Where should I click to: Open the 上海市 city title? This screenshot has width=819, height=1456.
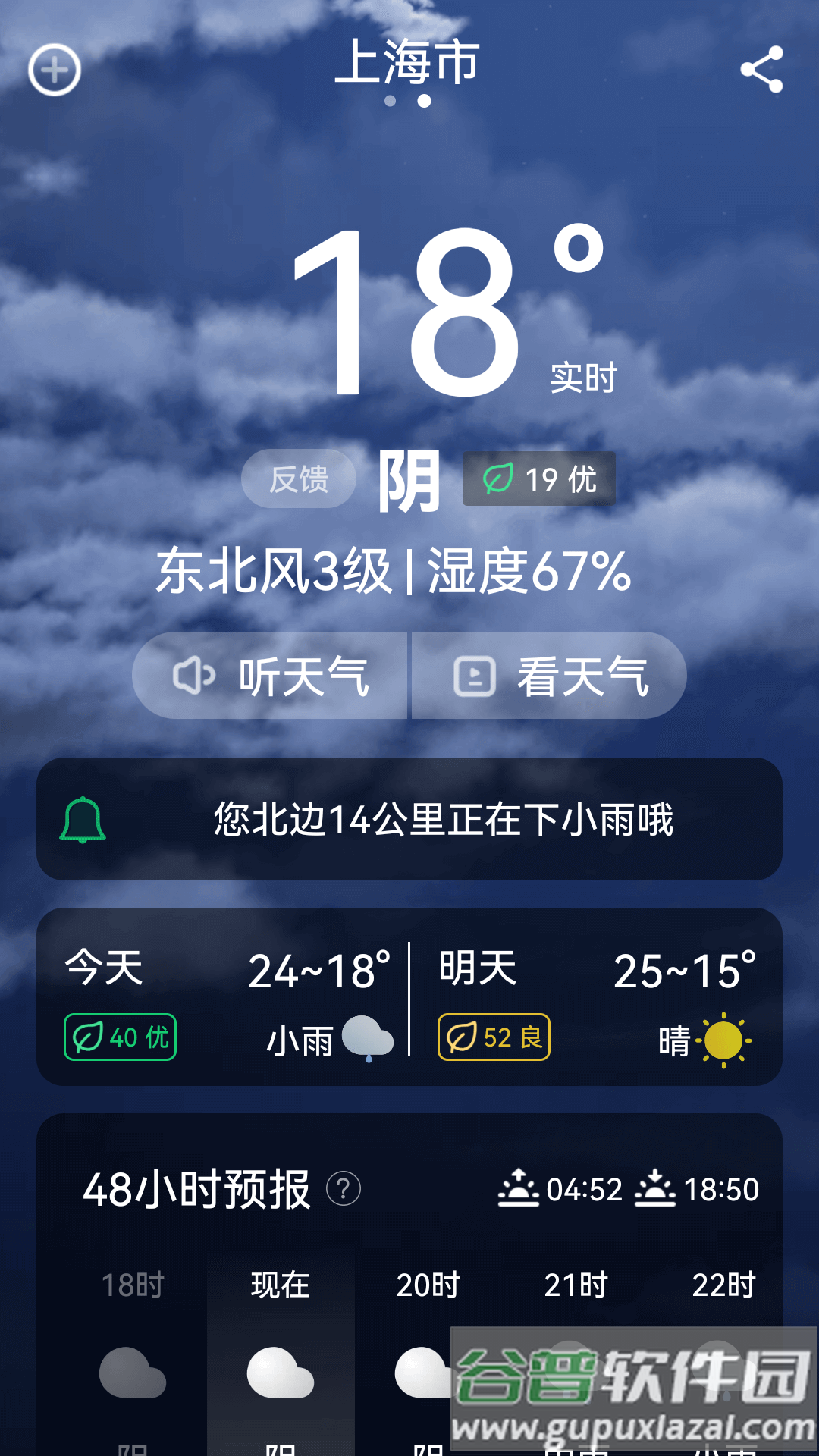click(x=408, y=61)
